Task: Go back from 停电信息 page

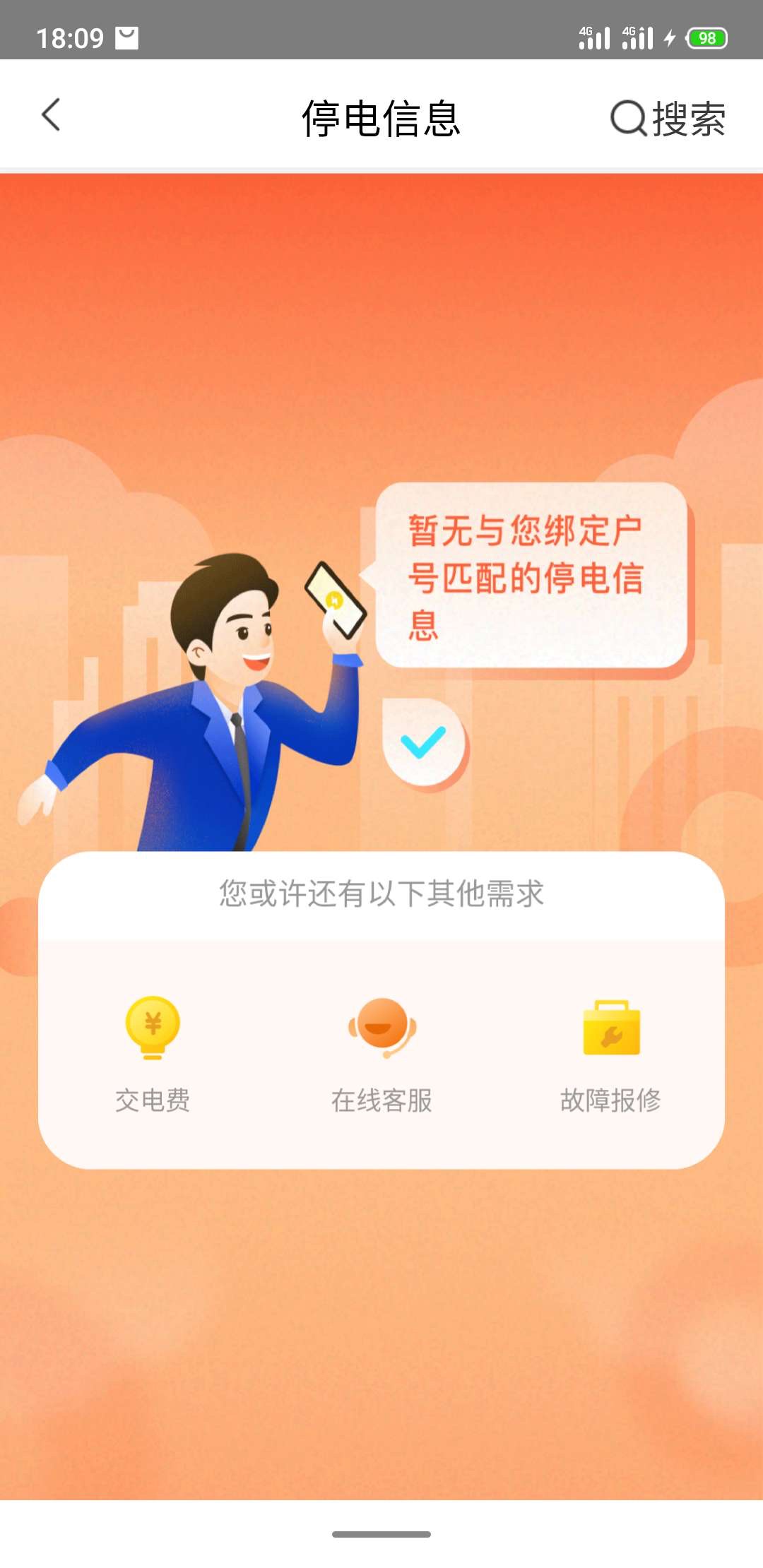Action: [51, 115]
